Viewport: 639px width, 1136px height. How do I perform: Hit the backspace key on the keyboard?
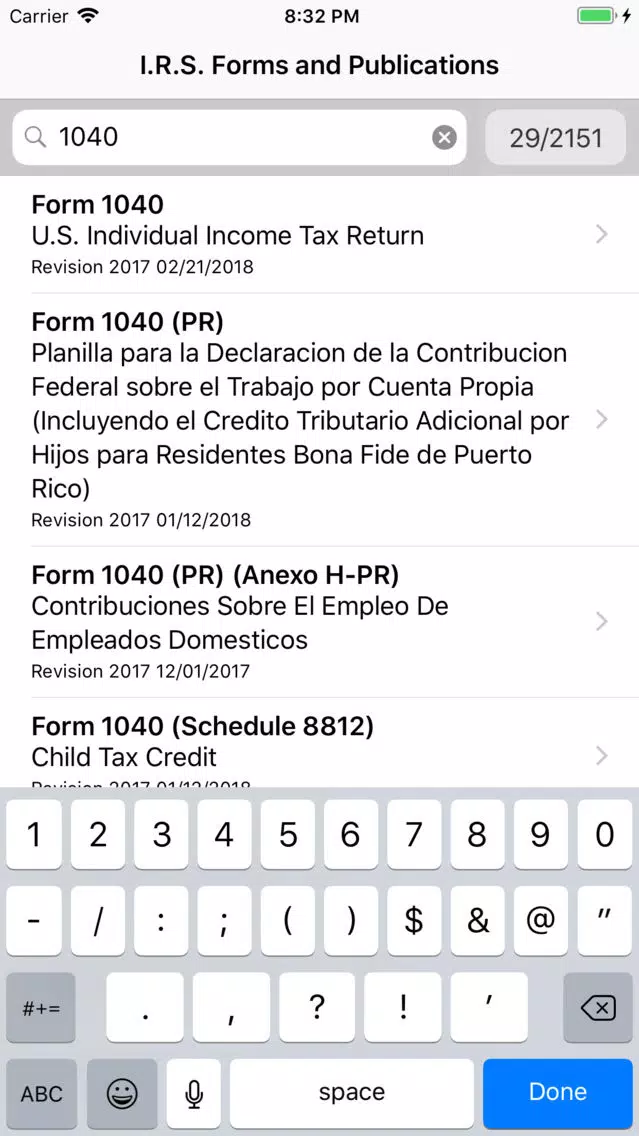(x=598, y=1008)
